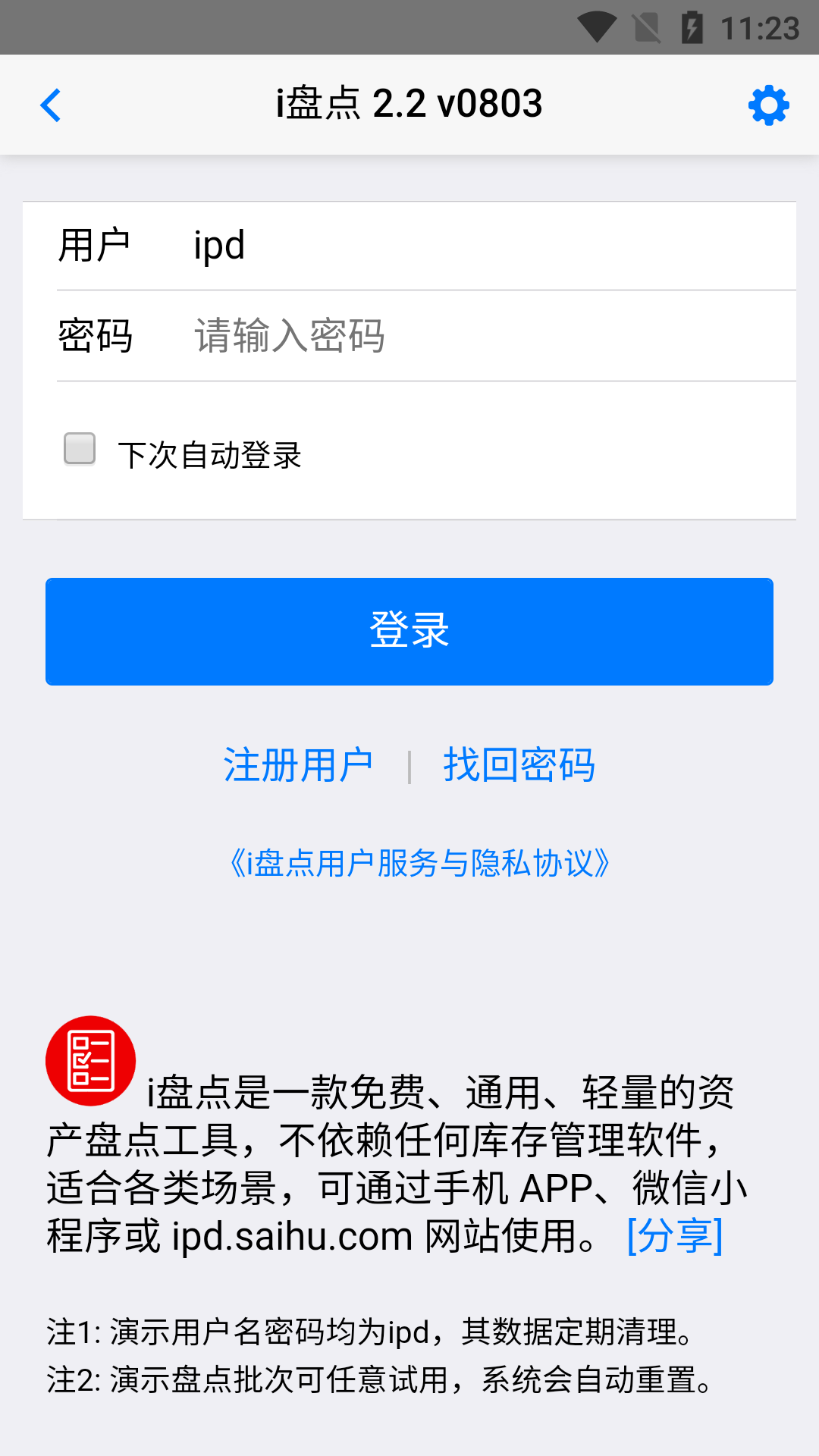Viewport: 819px width, 1456px height.
Task: Tap the Wi-Fi icon in status bar
Action: (599, 25)
